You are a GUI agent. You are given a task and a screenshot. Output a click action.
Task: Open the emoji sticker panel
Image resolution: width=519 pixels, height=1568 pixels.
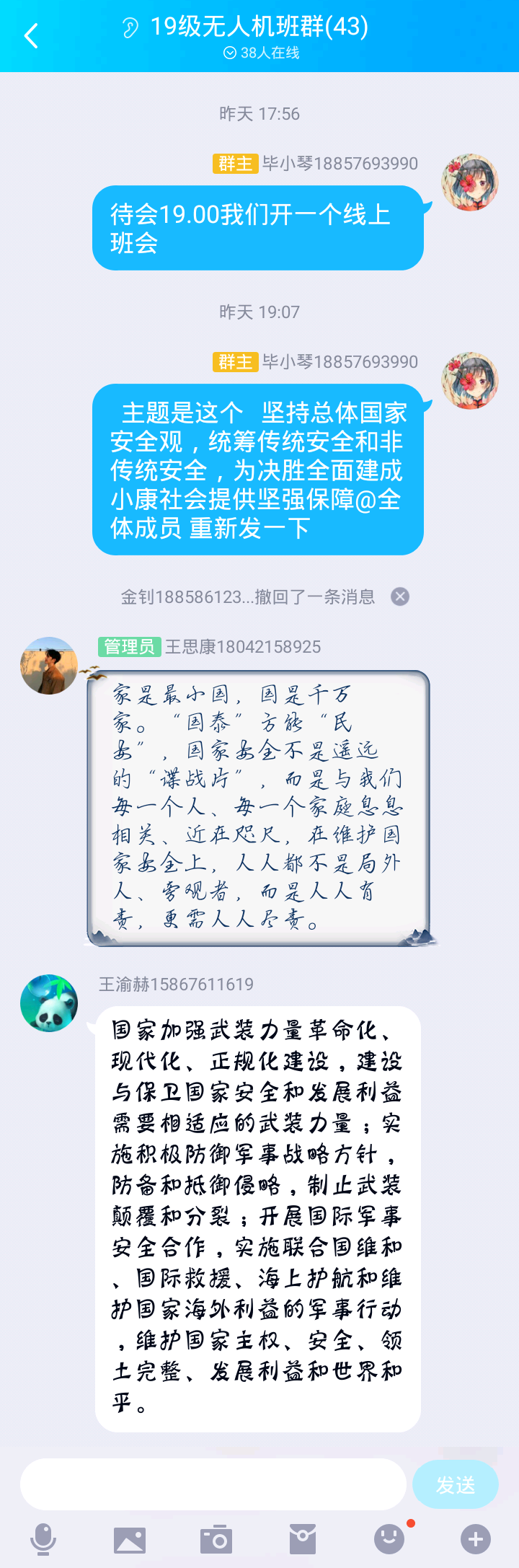pyautogui.click(x=389, y=1539)
